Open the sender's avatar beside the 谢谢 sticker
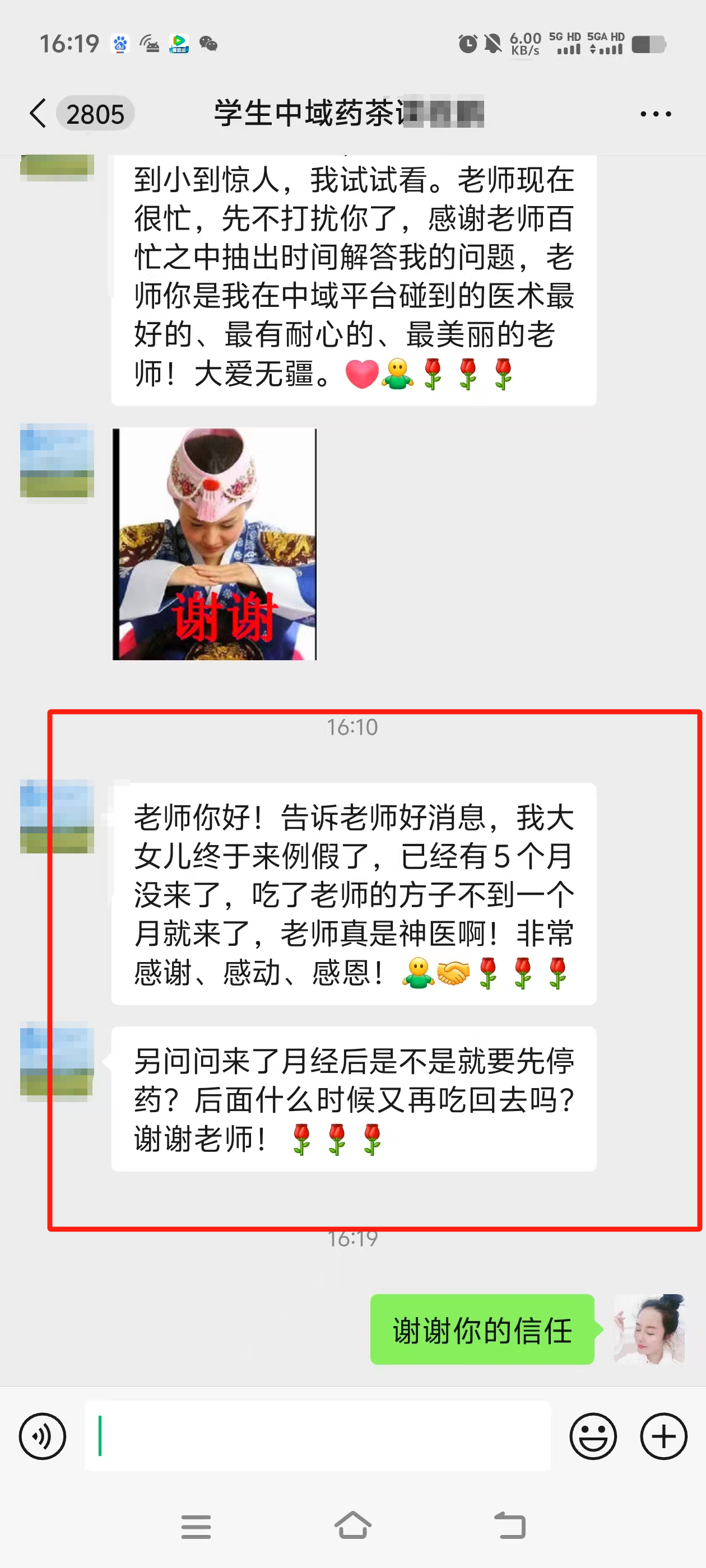 [57, 460]
